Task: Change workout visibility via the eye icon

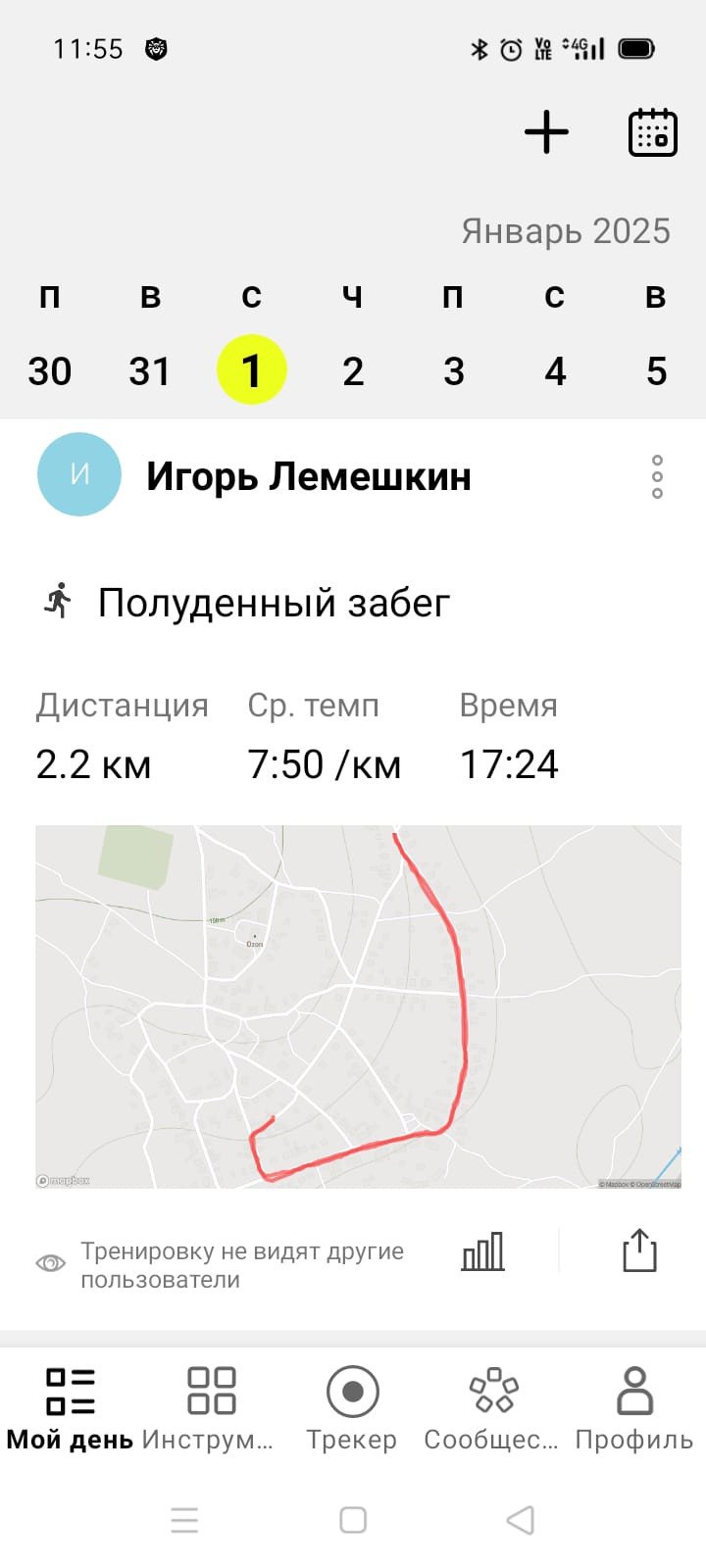Action: tap(50, 1263)
